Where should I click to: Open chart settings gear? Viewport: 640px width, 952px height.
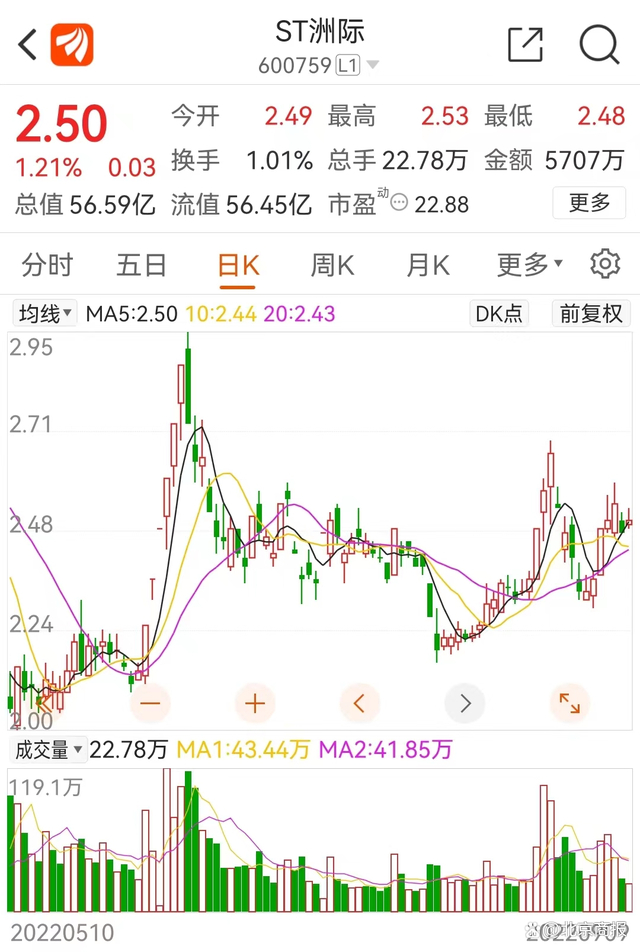[x=605, y=264]
